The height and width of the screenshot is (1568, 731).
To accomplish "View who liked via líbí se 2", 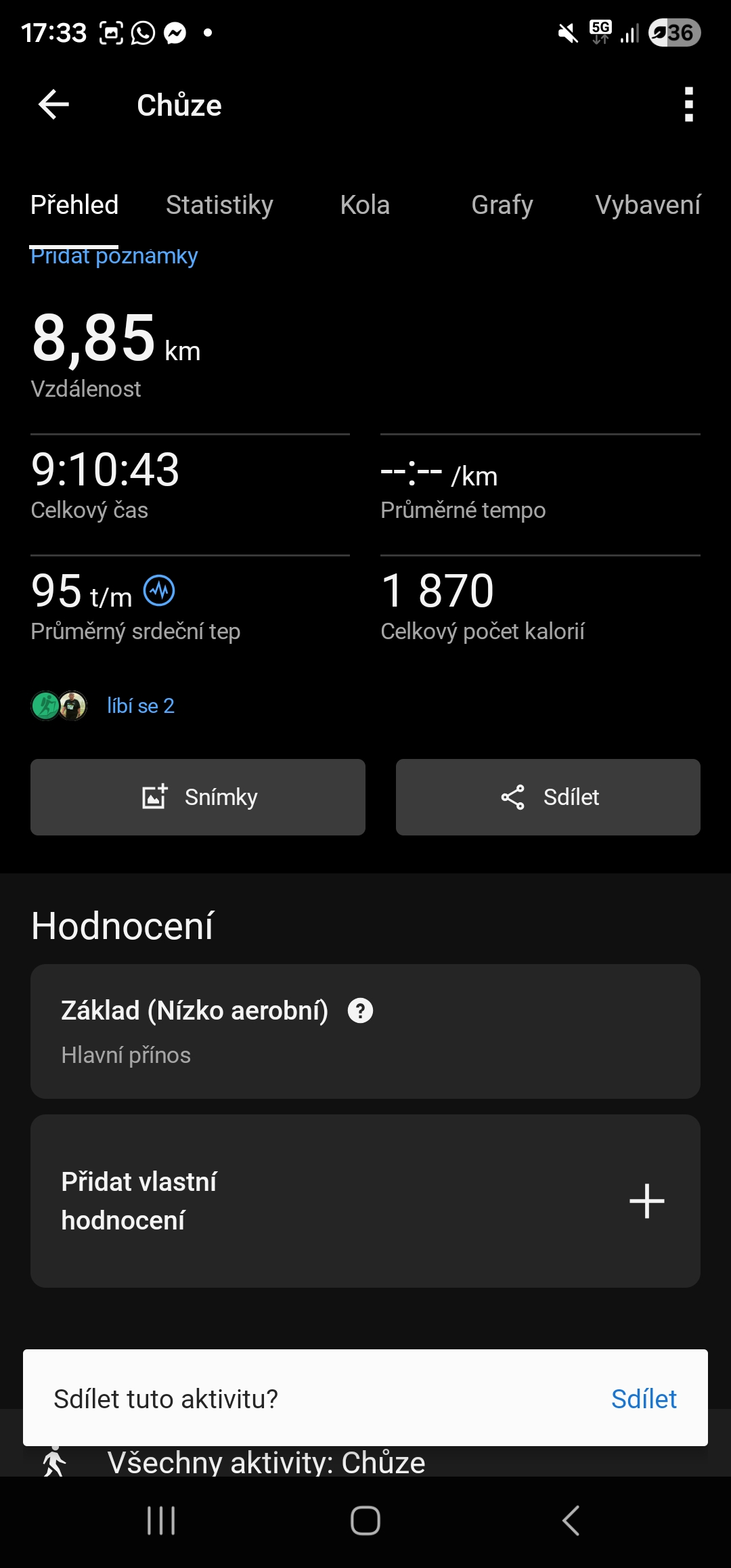I will pyautogui.click(x=141, y=706).
